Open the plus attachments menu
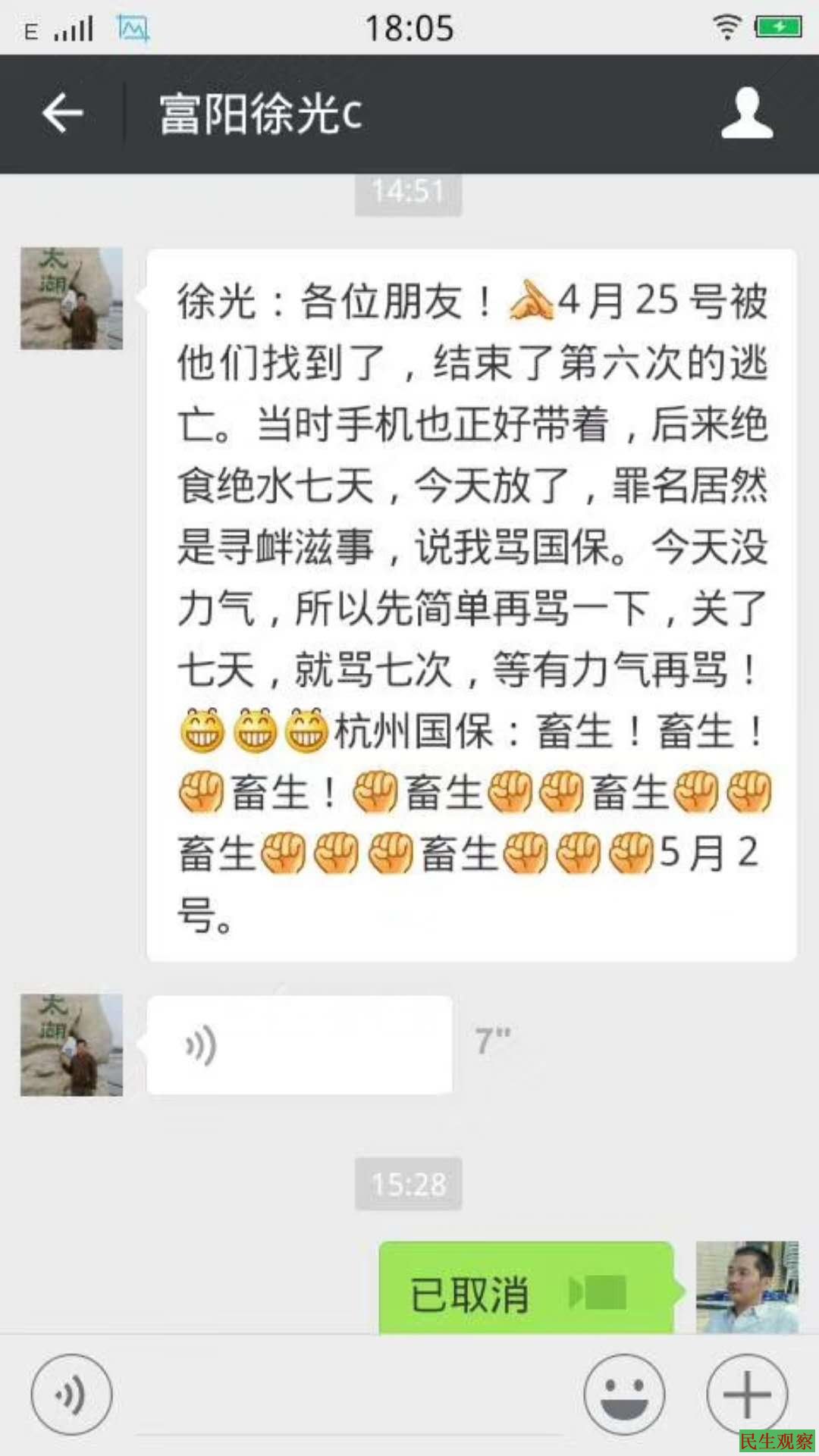Viewport: 819px width, 1456px height. [747, 1395]
